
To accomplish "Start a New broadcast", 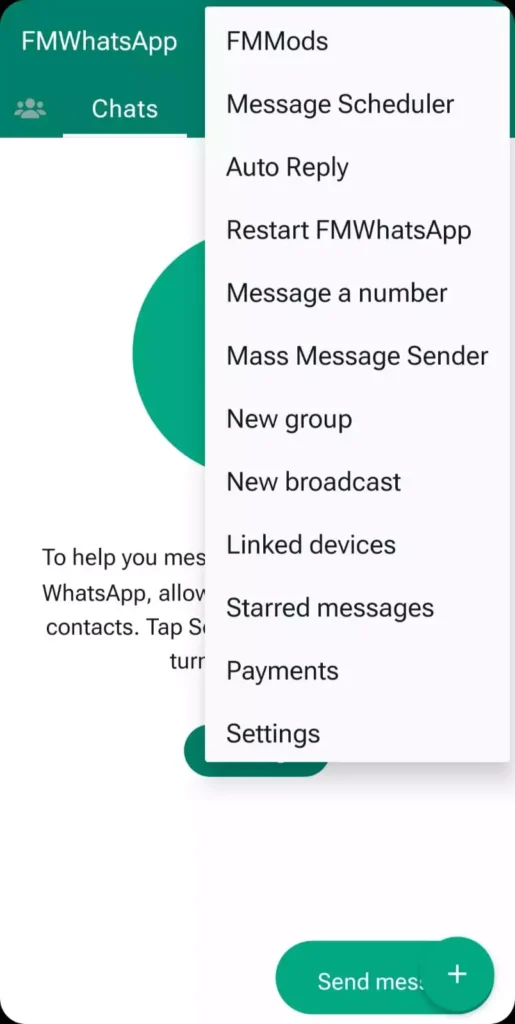I will click(357, 482).
